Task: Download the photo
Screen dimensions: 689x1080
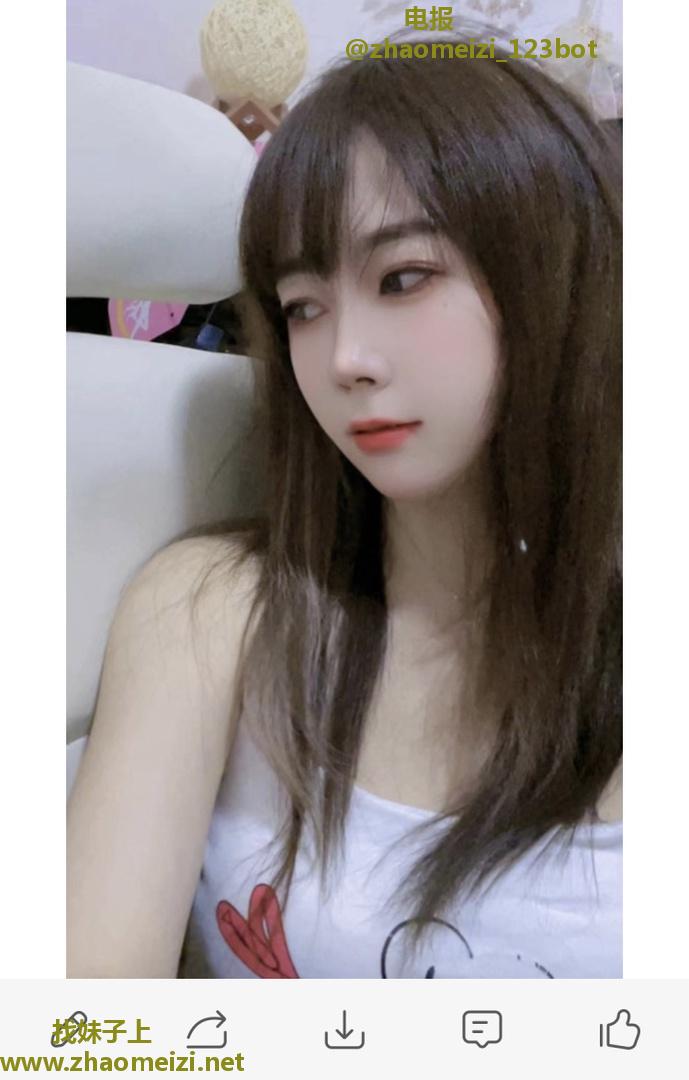Action: click(x=344, y=1030)
